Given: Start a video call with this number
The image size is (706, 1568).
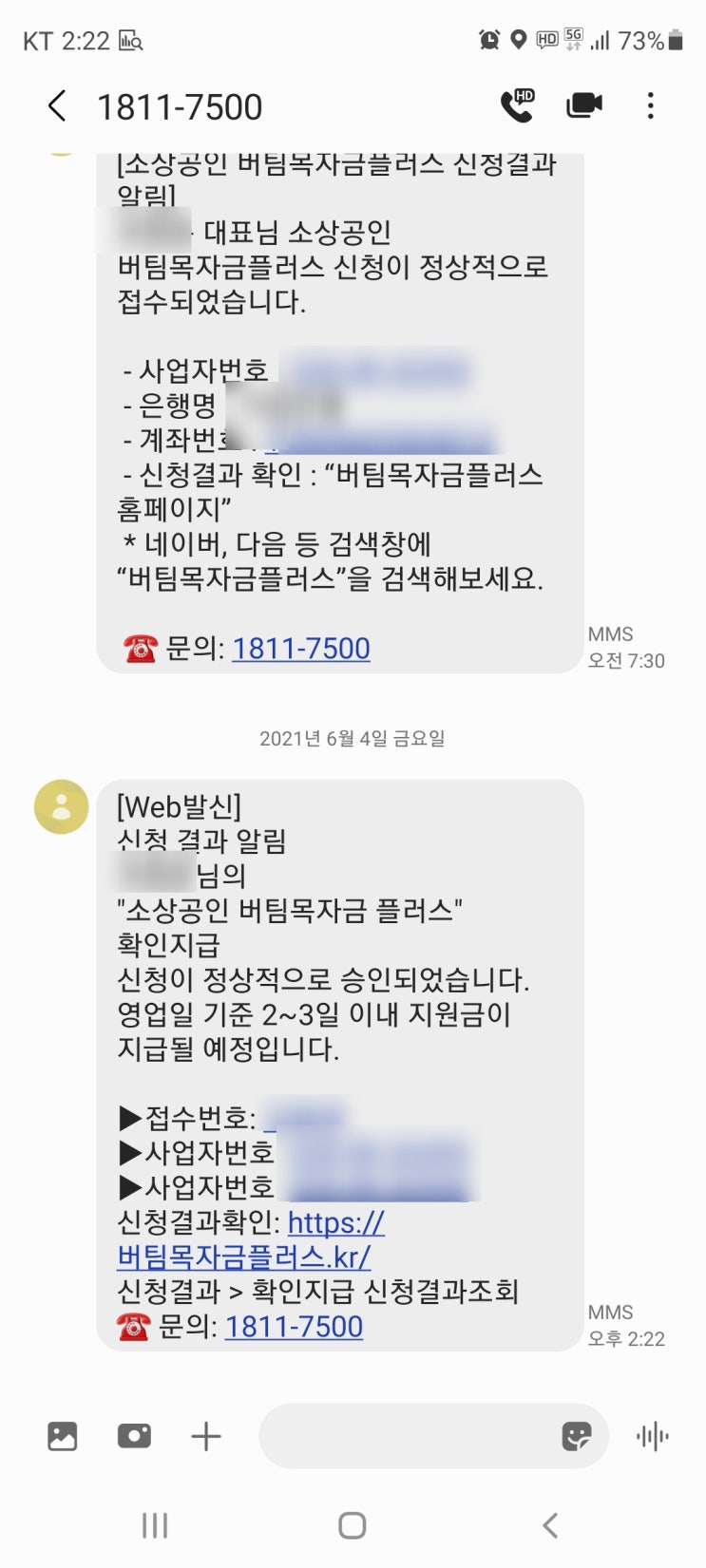Looking at the screenshot, I should [583, 105].
